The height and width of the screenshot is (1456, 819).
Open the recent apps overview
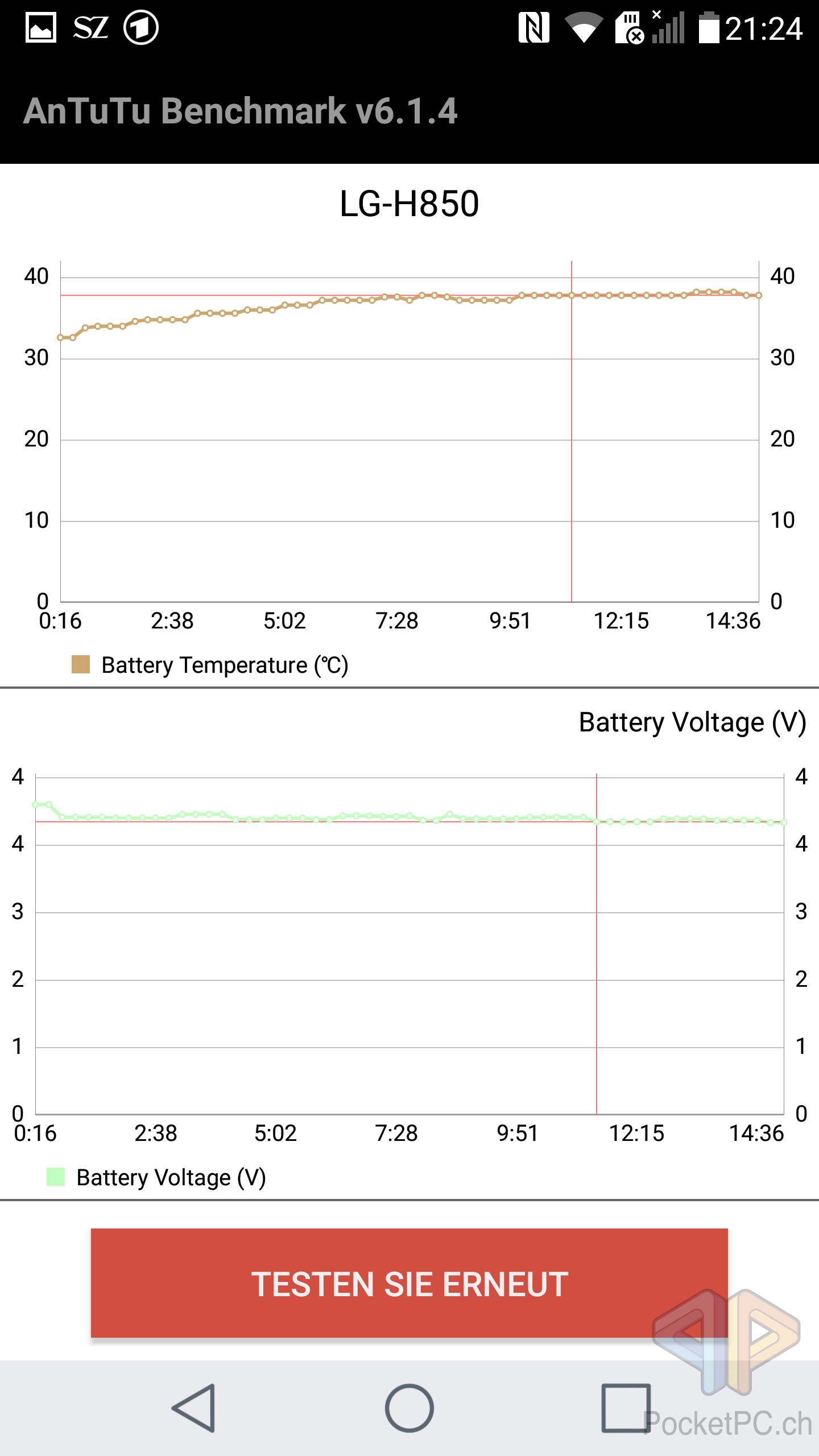click(x=626, y=1408)
